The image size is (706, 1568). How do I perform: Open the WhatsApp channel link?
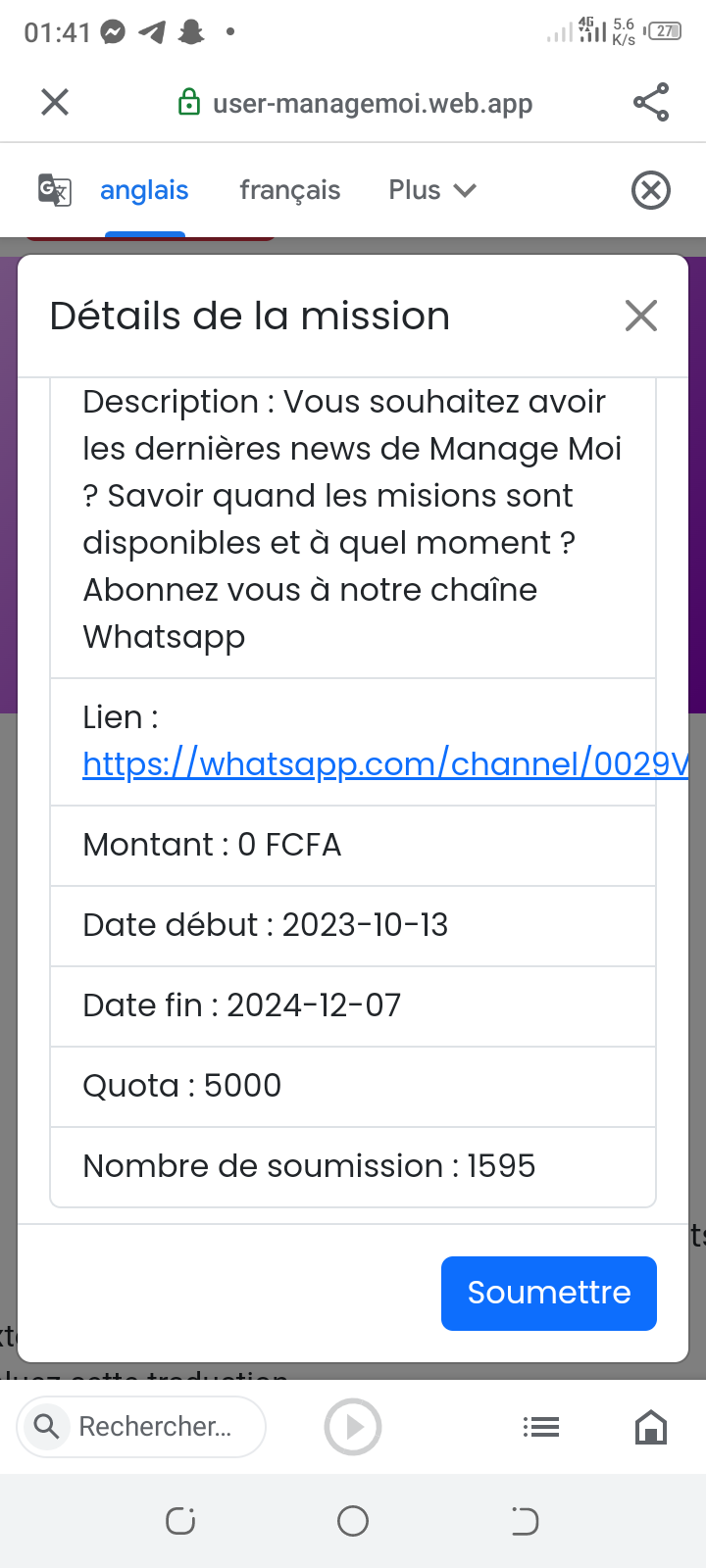coord(385,763)
